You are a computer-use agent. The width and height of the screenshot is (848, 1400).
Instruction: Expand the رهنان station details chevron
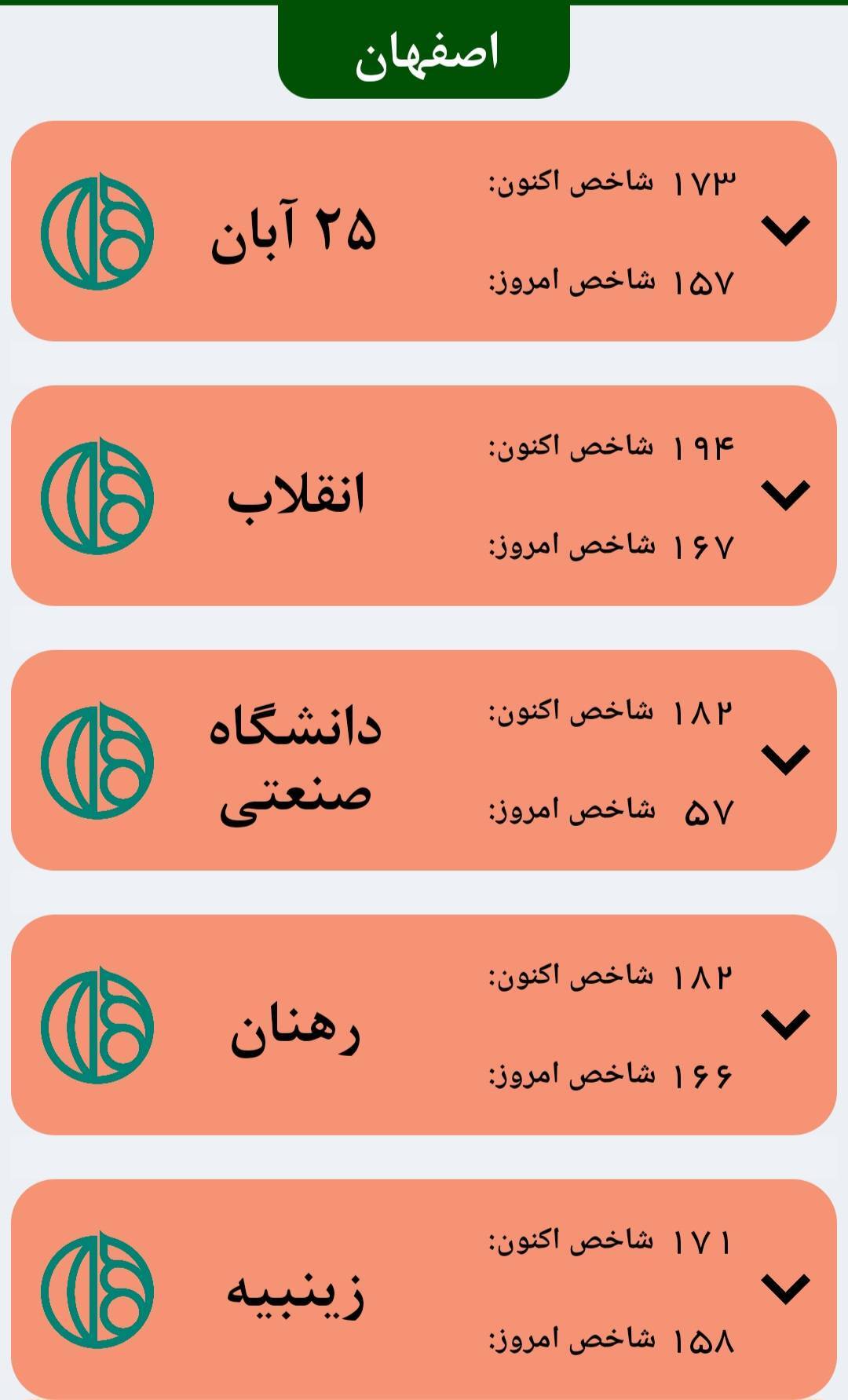point(785,1024)
